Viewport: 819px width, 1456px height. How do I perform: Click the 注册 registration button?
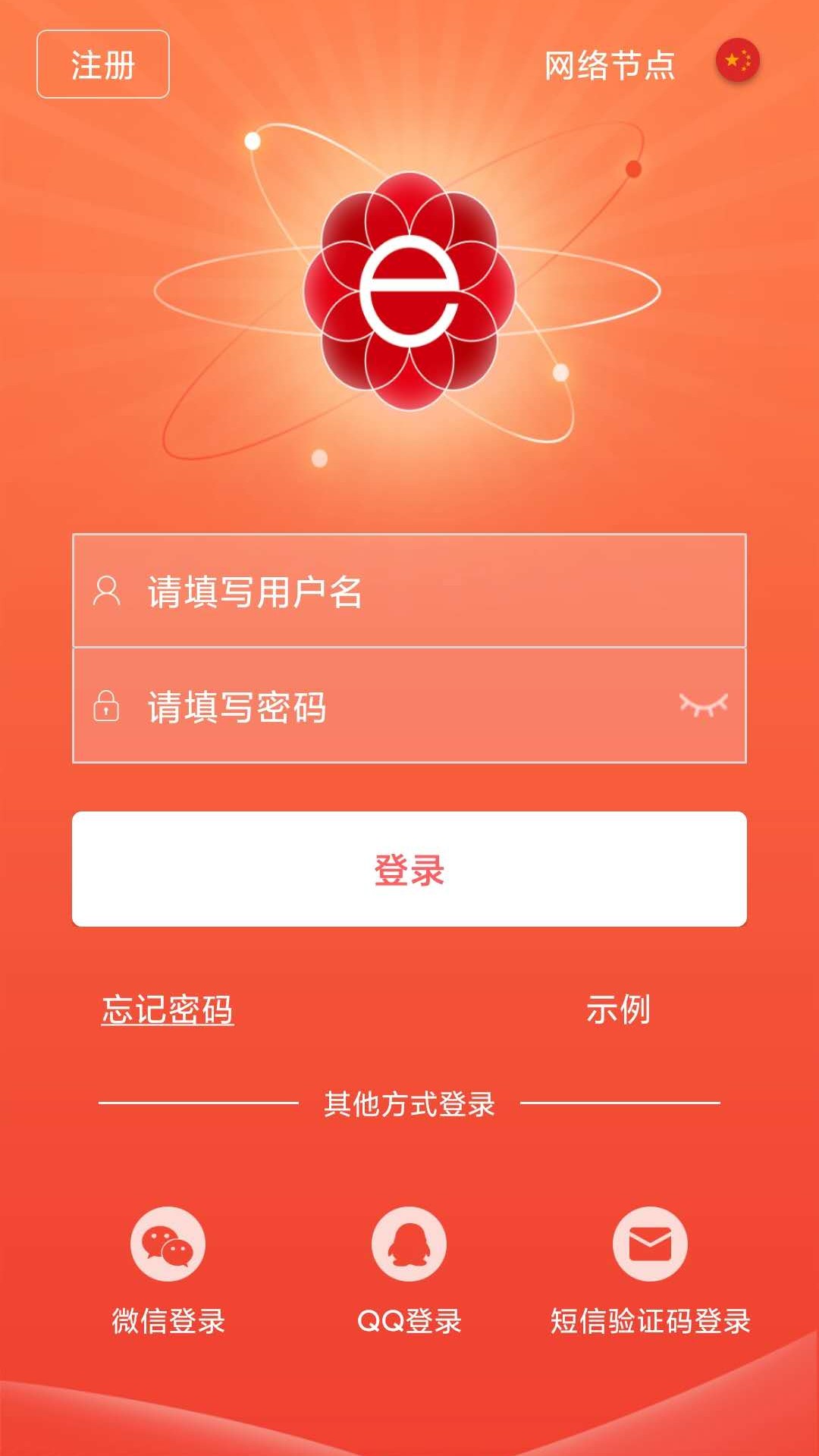coord(103,64)
